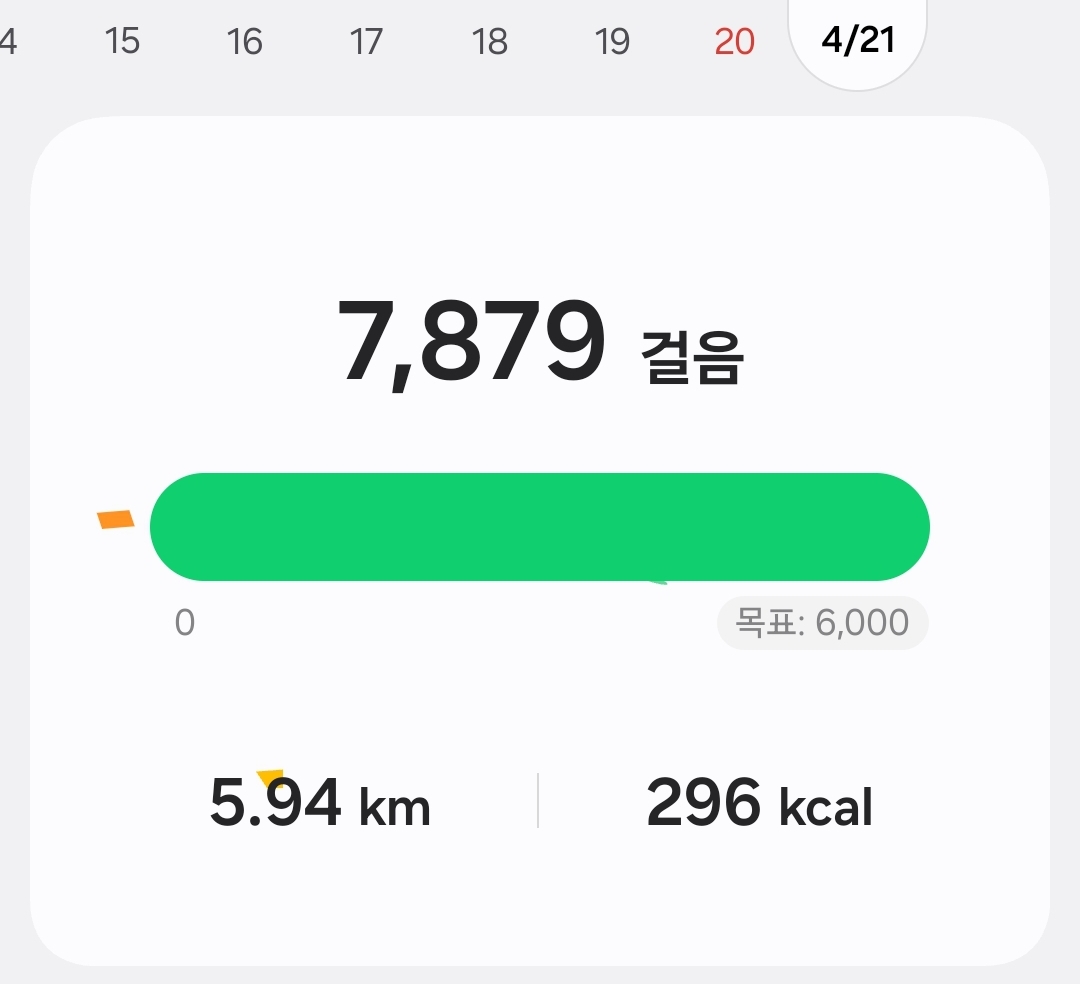The width and height of the screenshot is (1080, 984).
Task: View steps for day 17
Action: point(367,42)
